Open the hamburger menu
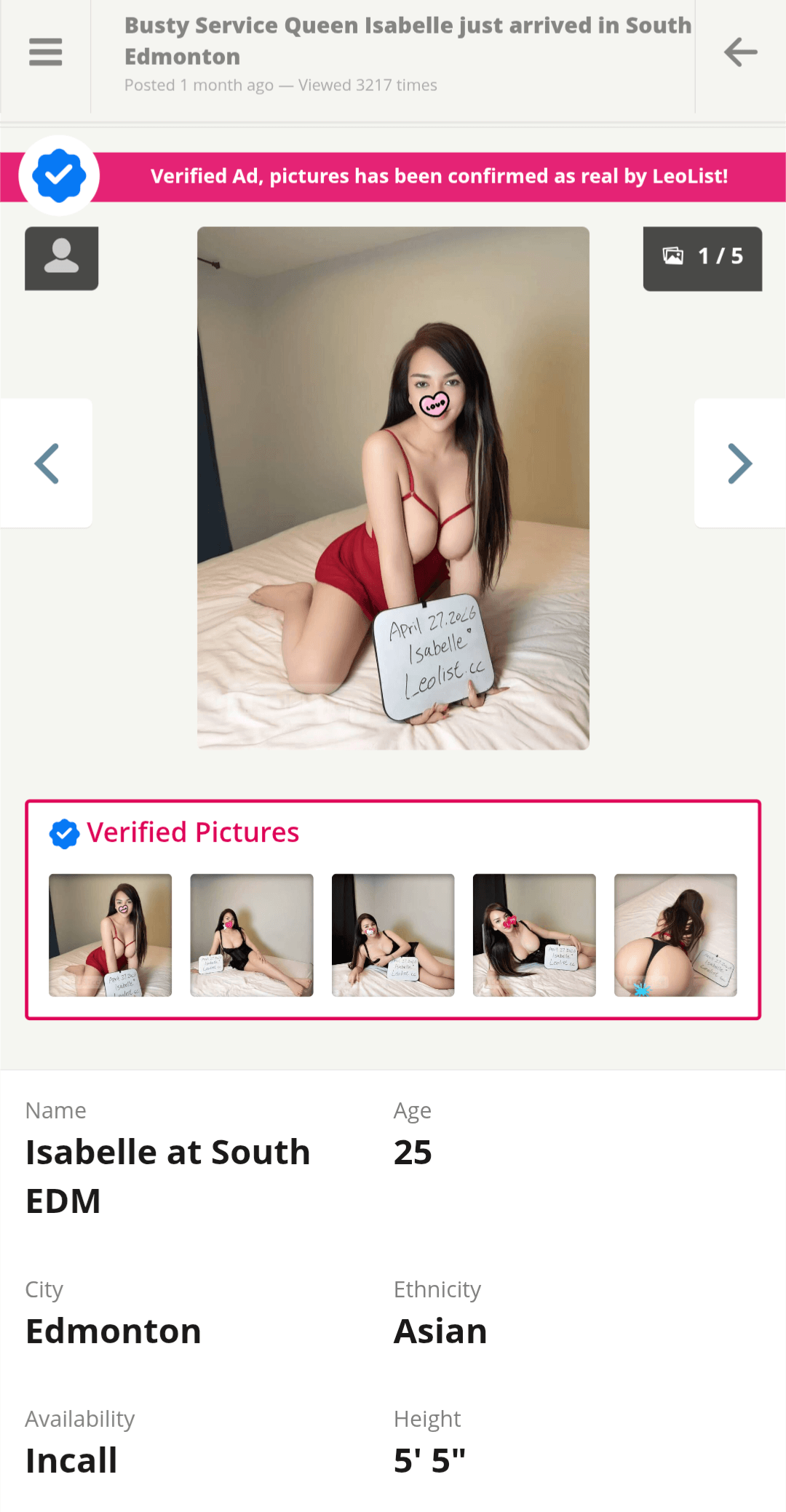The image size is (786, 1512). click(x=45, y=52)
